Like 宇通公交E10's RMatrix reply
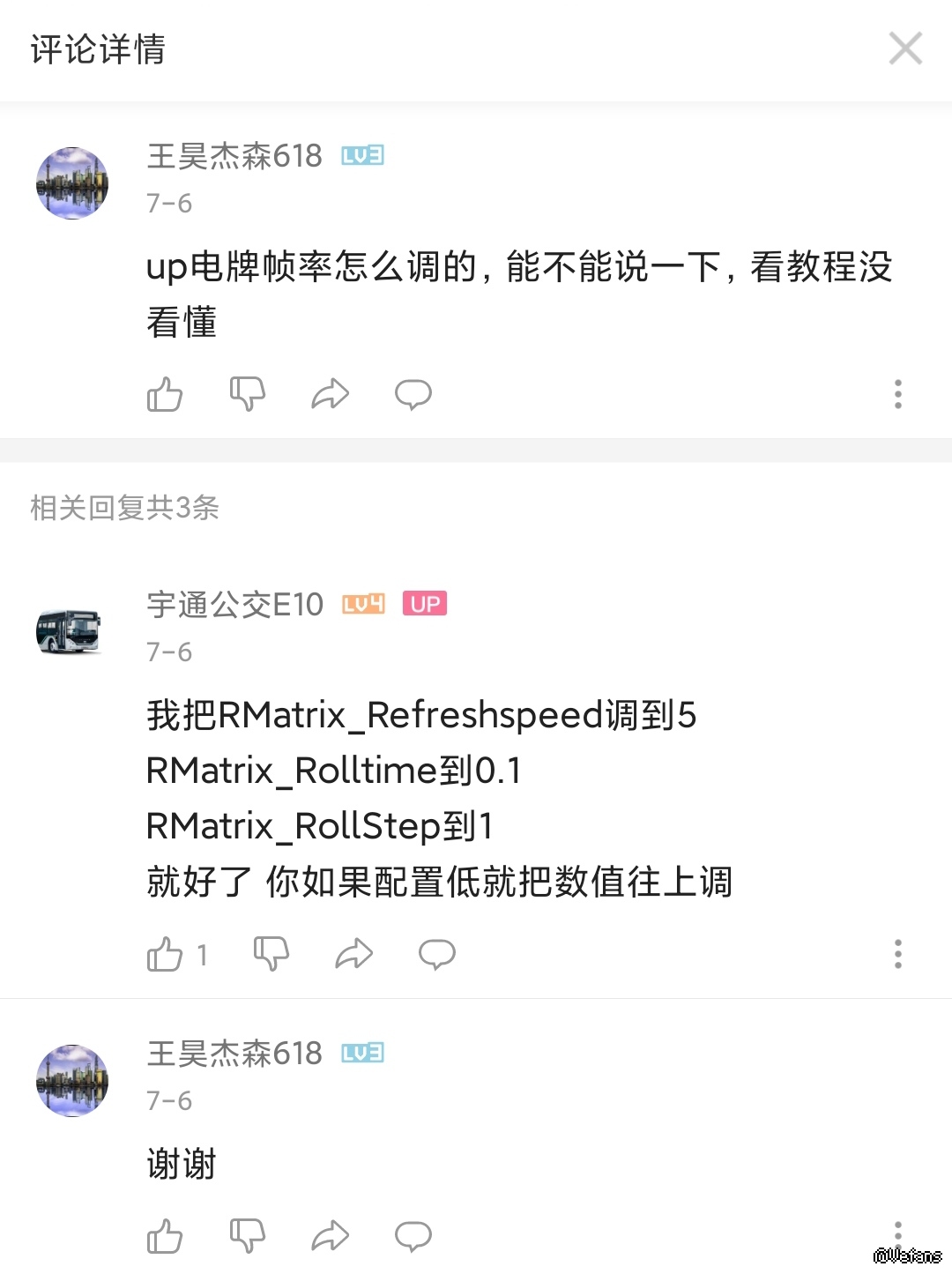 point(165,954)
